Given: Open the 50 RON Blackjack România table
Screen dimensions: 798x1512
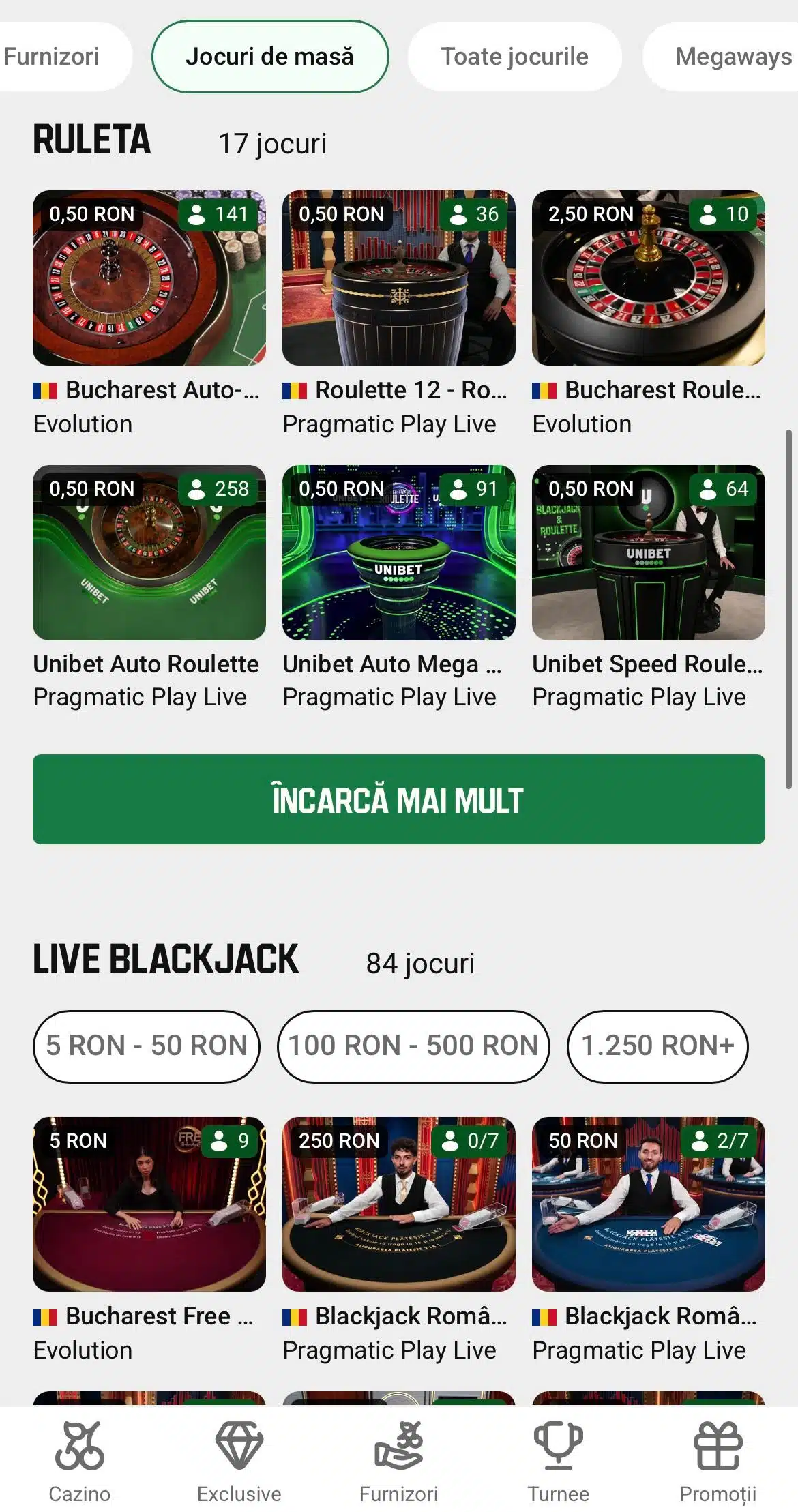Looking at the screenshot, I should tap(648, 1204).
